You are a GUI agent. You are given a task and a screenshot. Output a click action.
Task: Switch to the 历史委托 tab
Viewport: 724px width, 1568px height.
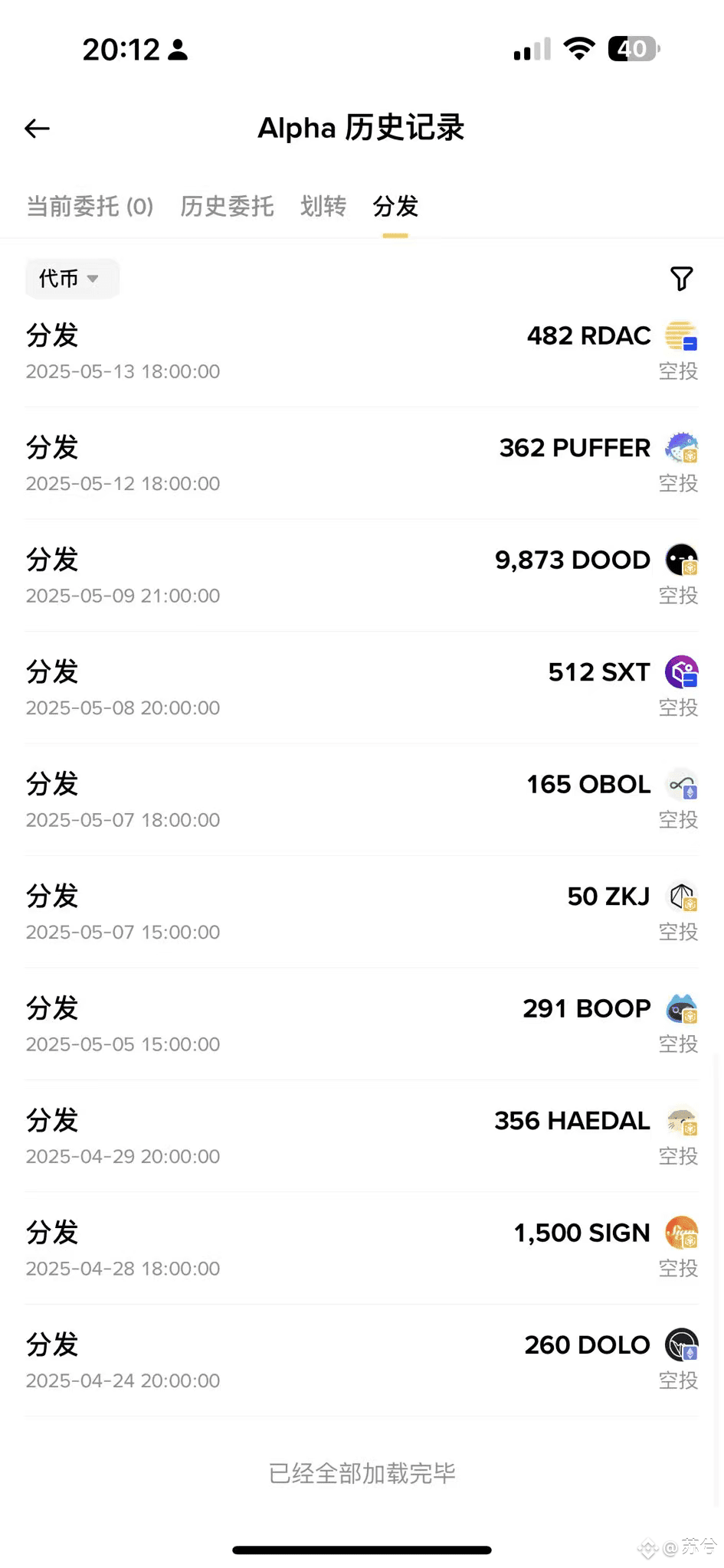[227, 206]
